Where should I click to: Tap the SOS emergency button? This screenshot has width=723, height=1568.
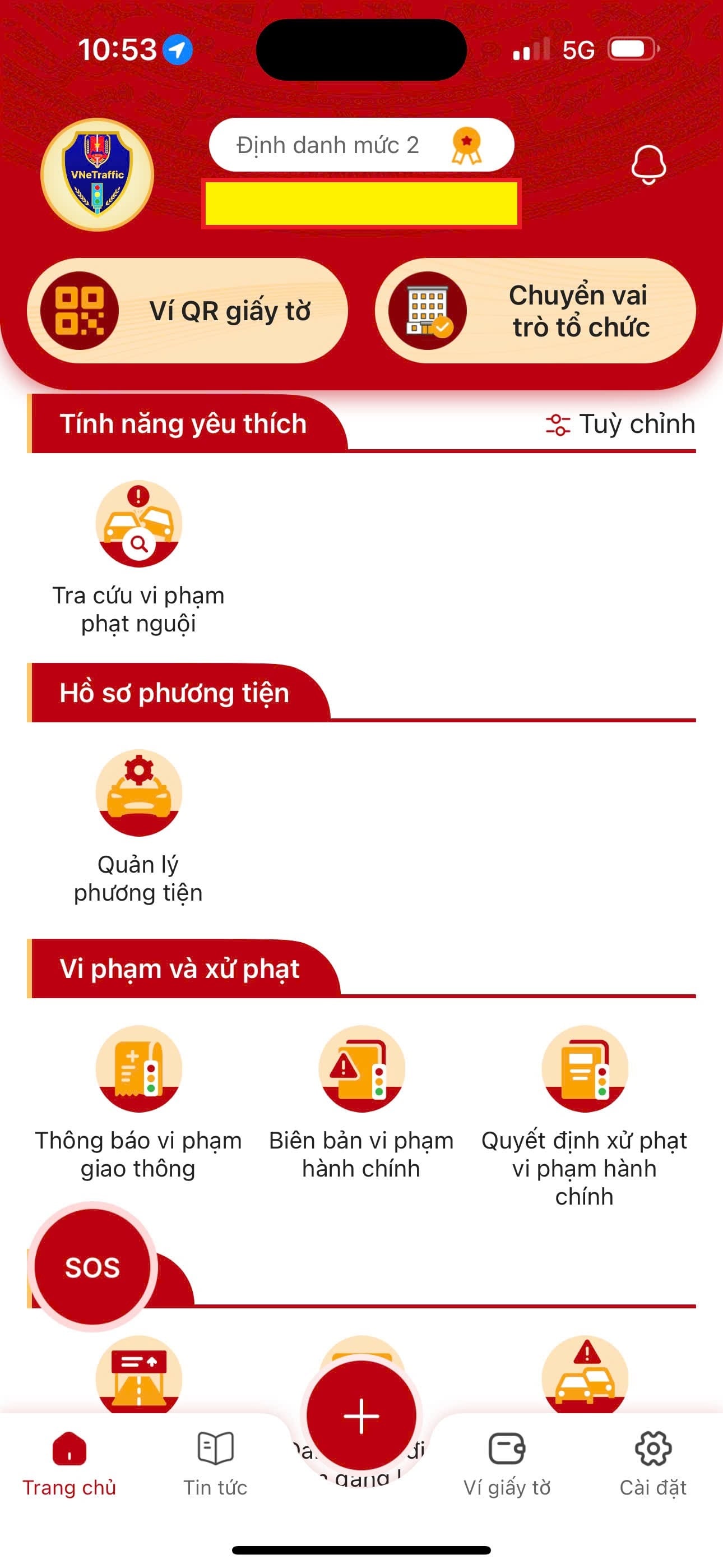point(92,1267)
